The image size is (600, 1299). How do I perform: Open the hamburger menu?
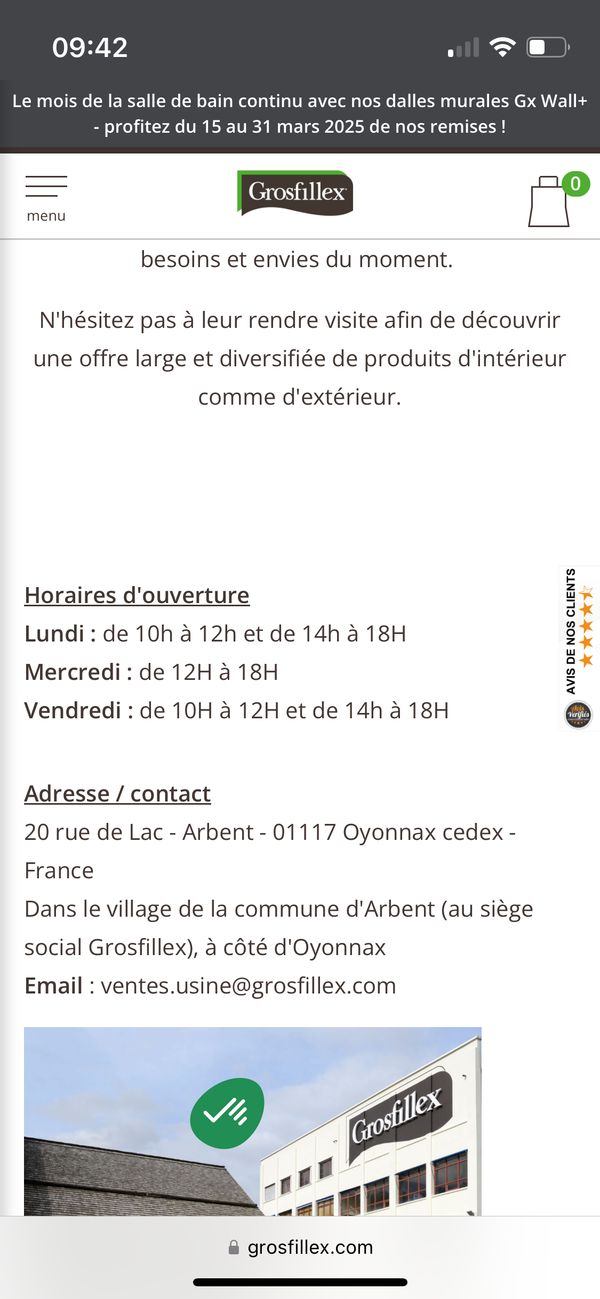(x=46, y=196)
